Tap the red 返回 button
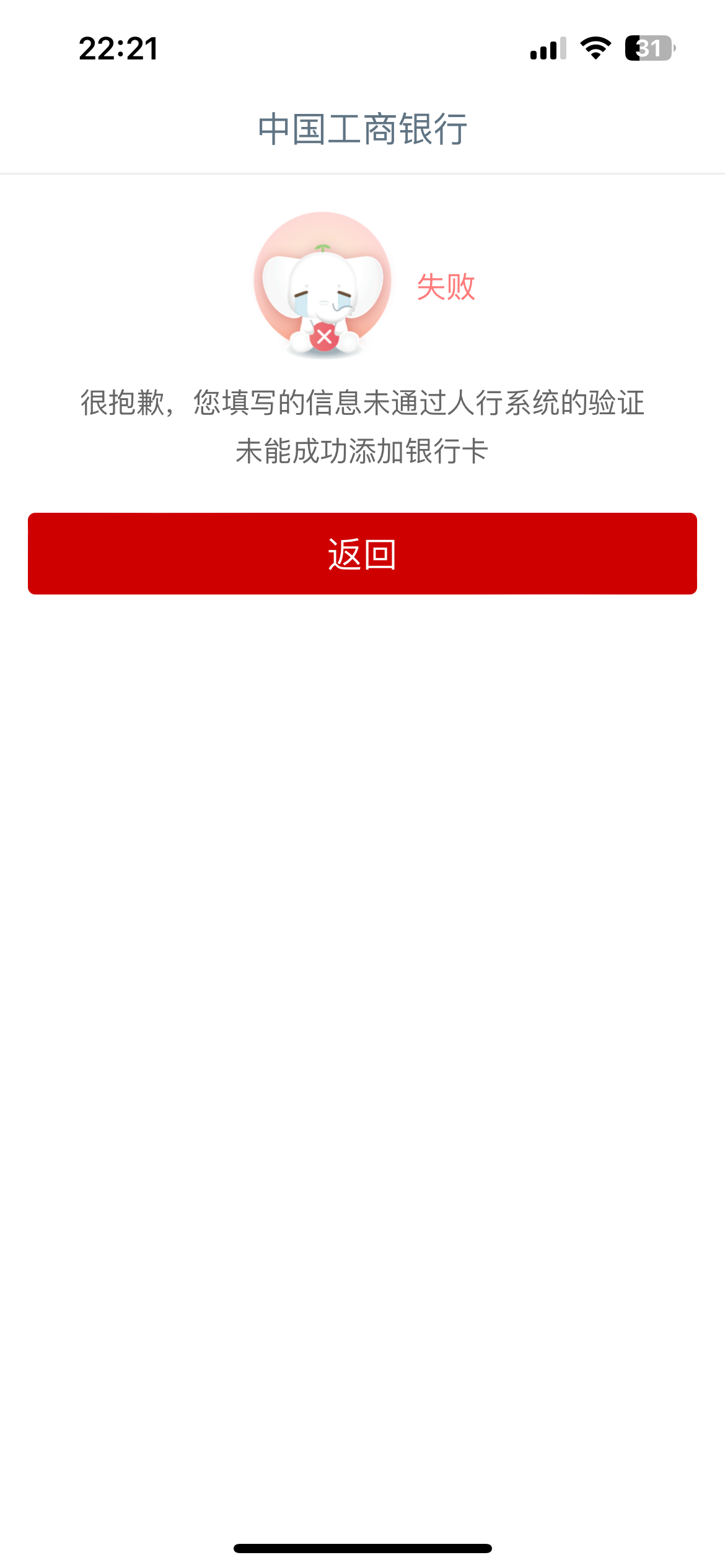Screen dimensions: 725x1568 362,554
